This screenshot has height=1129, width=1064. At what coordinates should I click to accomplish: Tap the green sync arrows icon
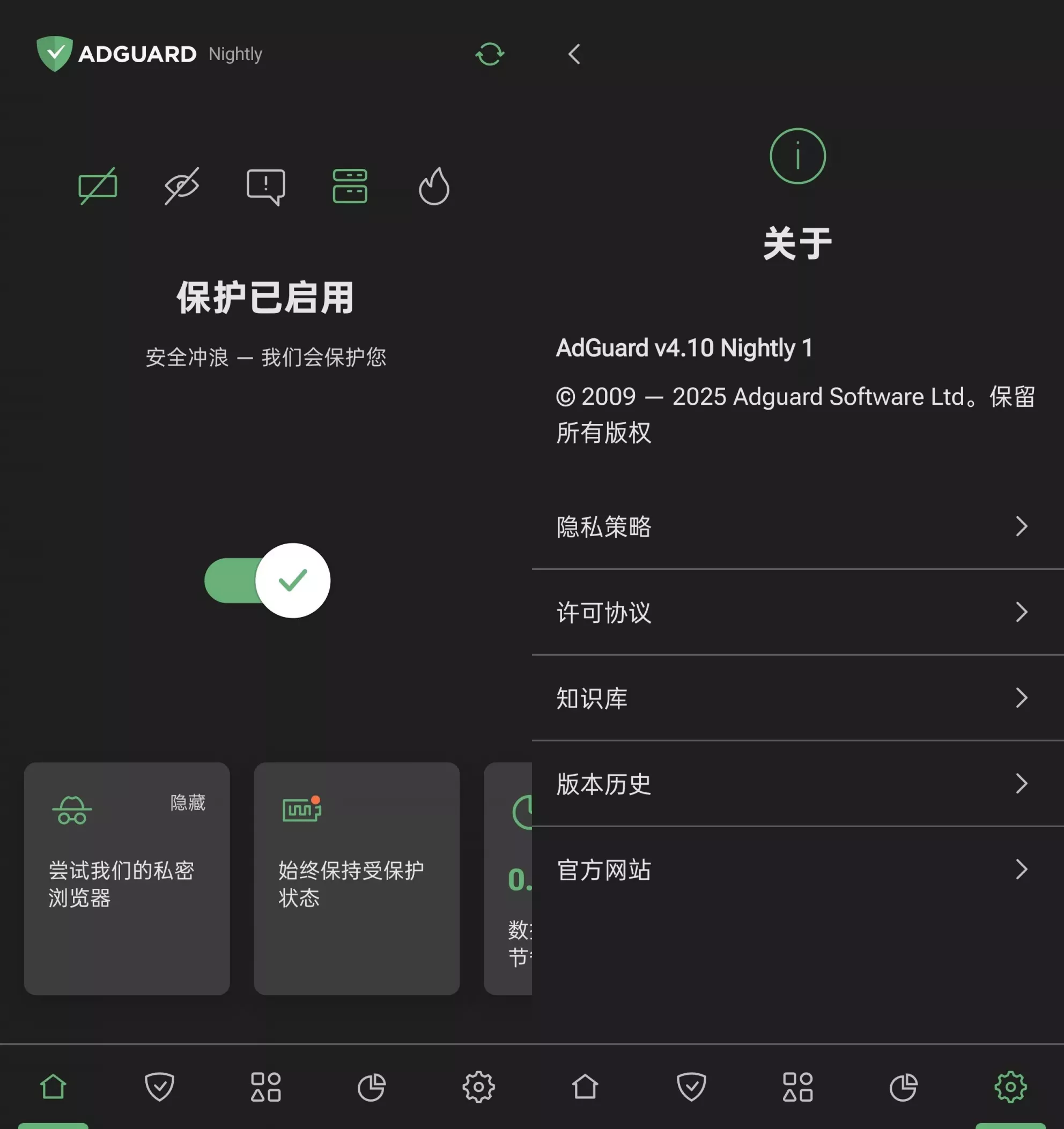[489, 55]
